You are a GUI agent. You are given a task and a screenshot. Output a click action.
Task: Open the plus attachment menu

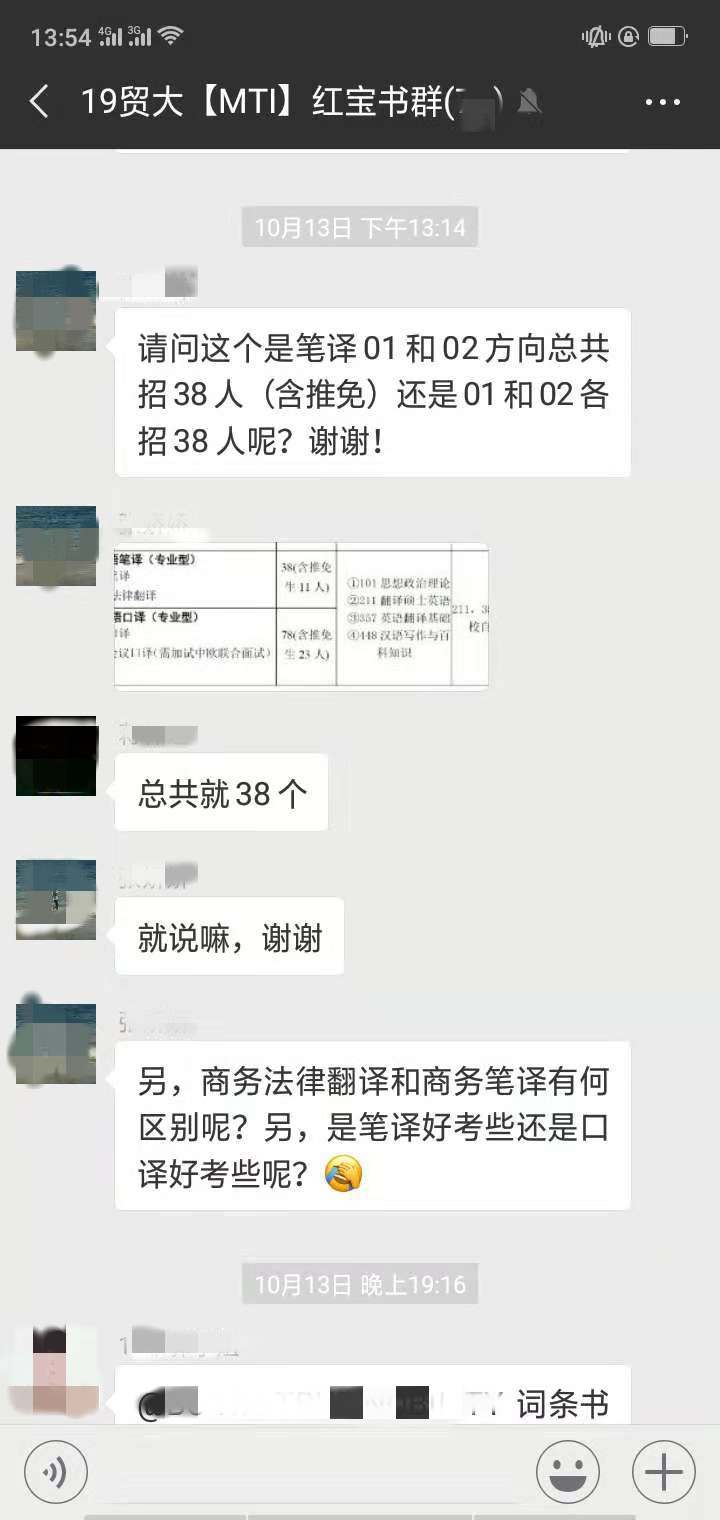pos(663,1471)
